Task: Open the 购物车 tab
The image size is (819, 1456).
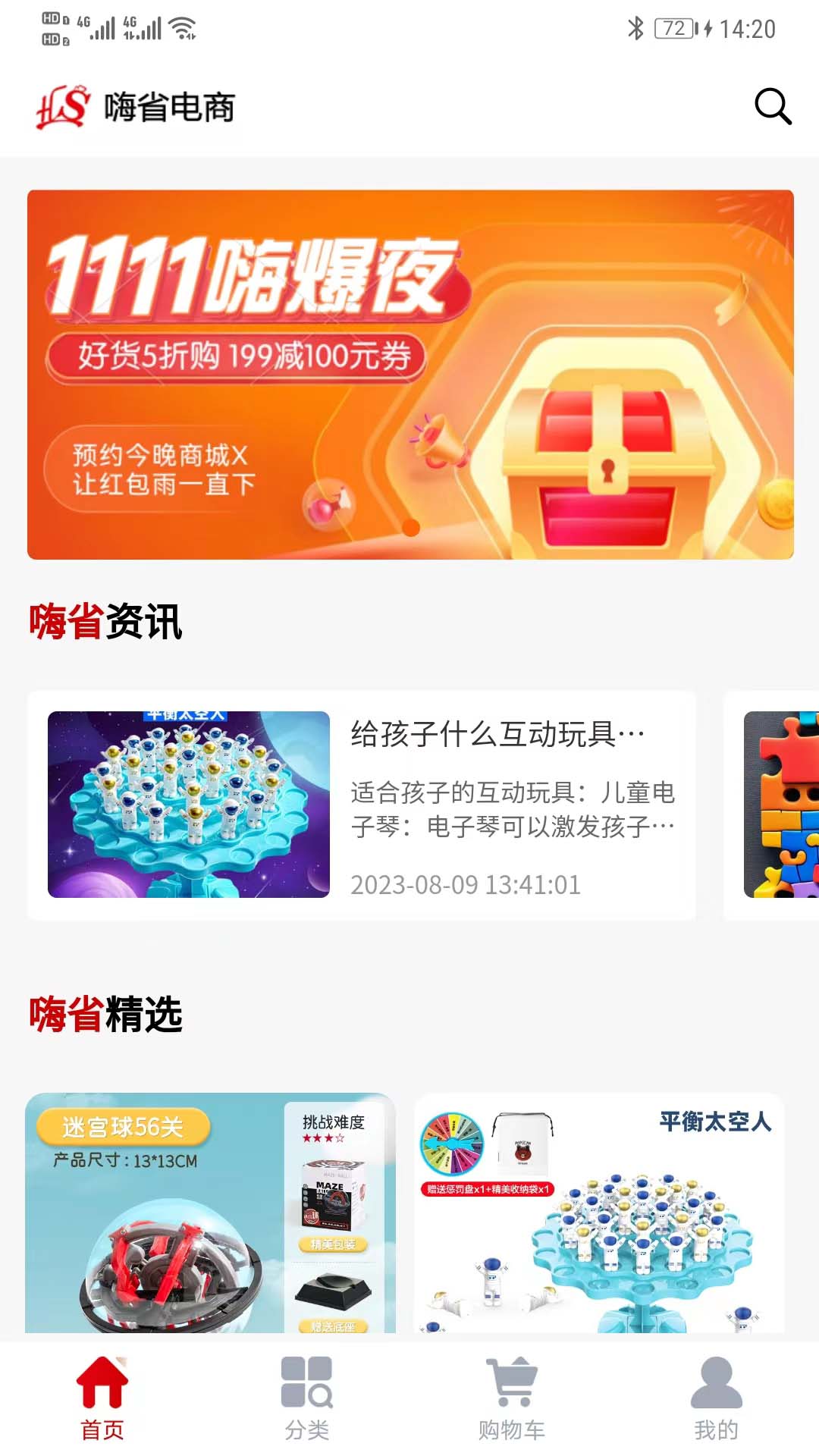Action: click(512, 1398)
